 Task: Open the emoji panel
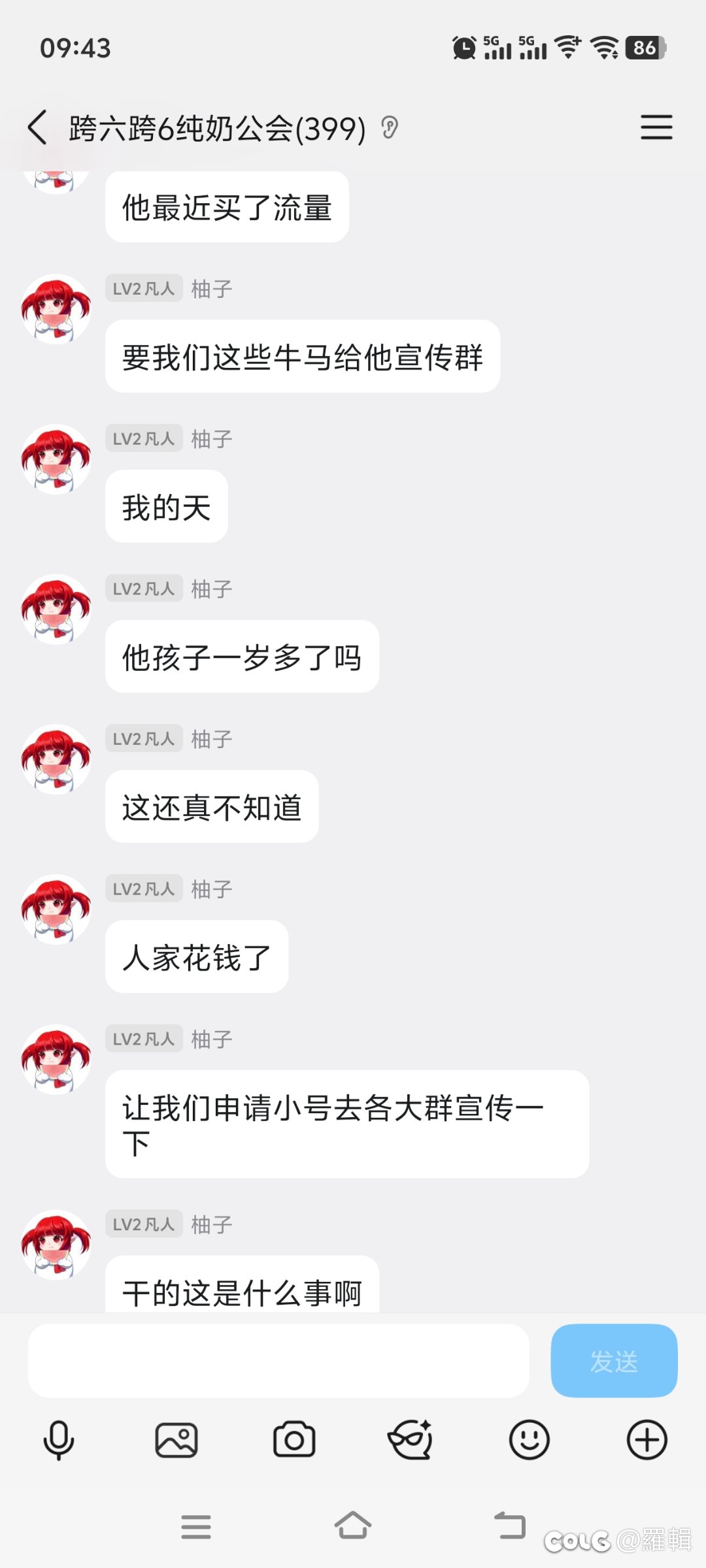pyautogui.click(x=529, y=1440)
